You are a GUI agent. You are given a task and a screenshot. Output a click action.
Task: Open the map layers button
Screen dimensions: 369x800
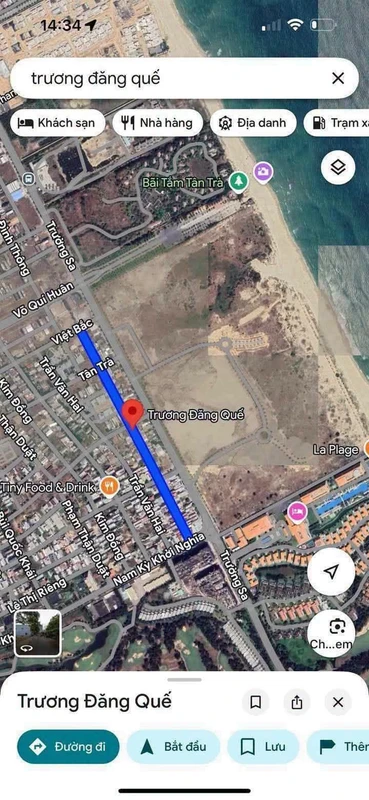[x=338, y=167]
